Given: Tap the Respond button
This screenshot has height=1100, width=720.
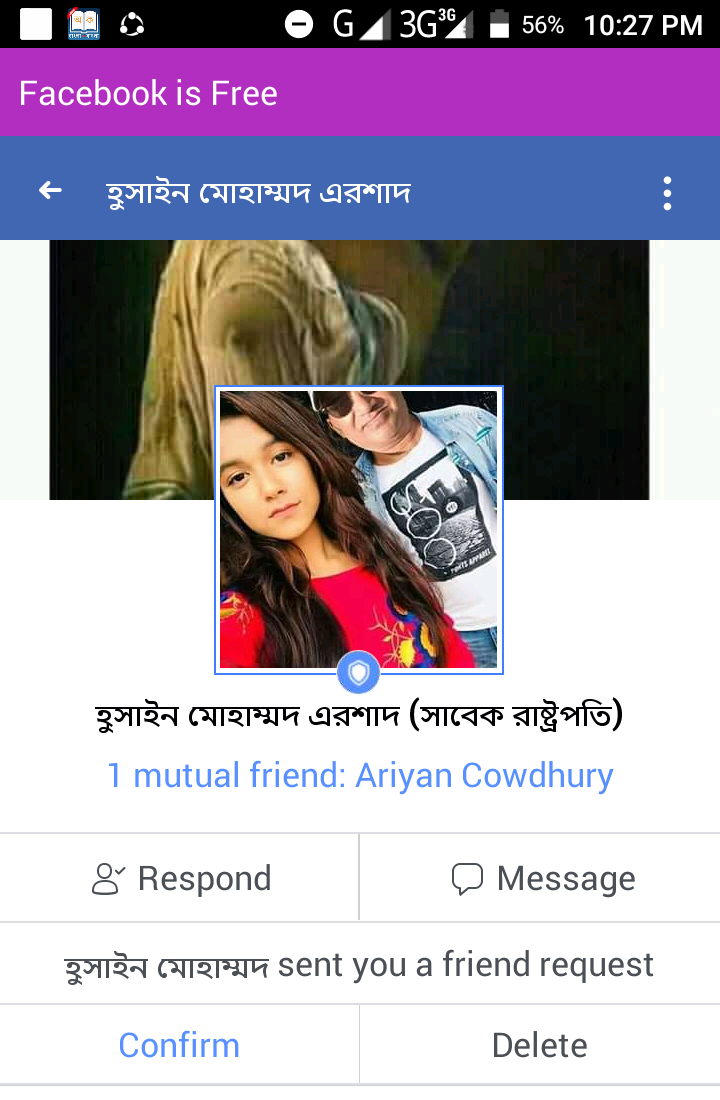Looking at the screenshot, I should 181,878.
